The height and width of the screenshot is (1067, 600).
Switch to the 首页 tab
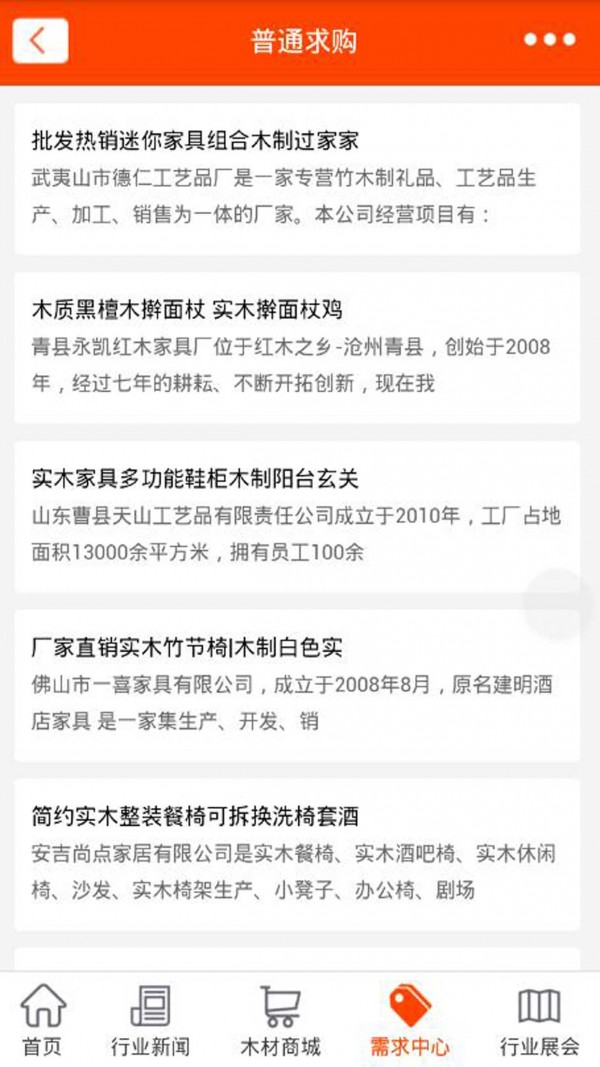click(x=43, y=1020)
